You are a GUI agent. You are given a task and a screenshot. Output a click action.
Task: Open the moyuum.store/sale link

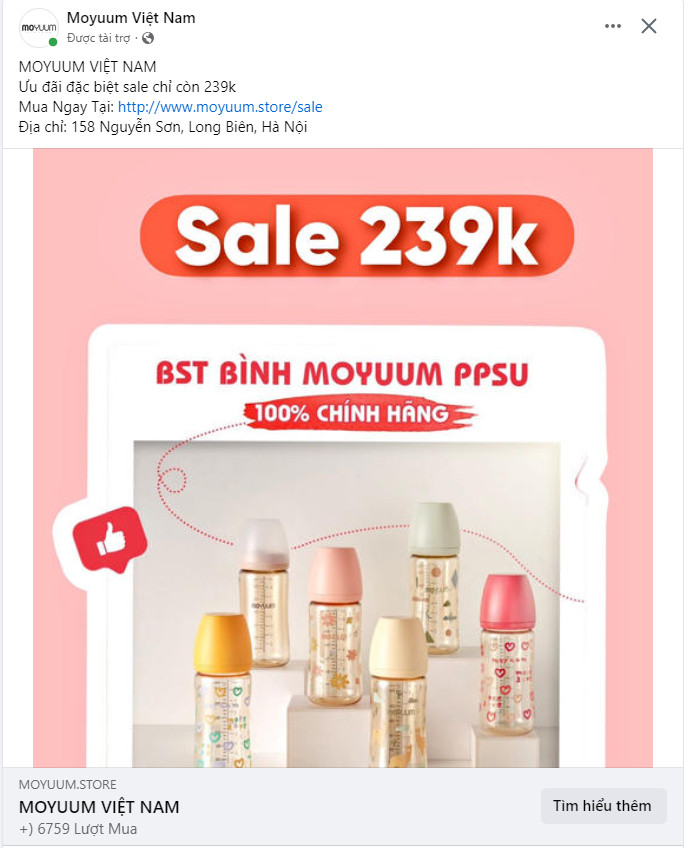coord(220,107)
